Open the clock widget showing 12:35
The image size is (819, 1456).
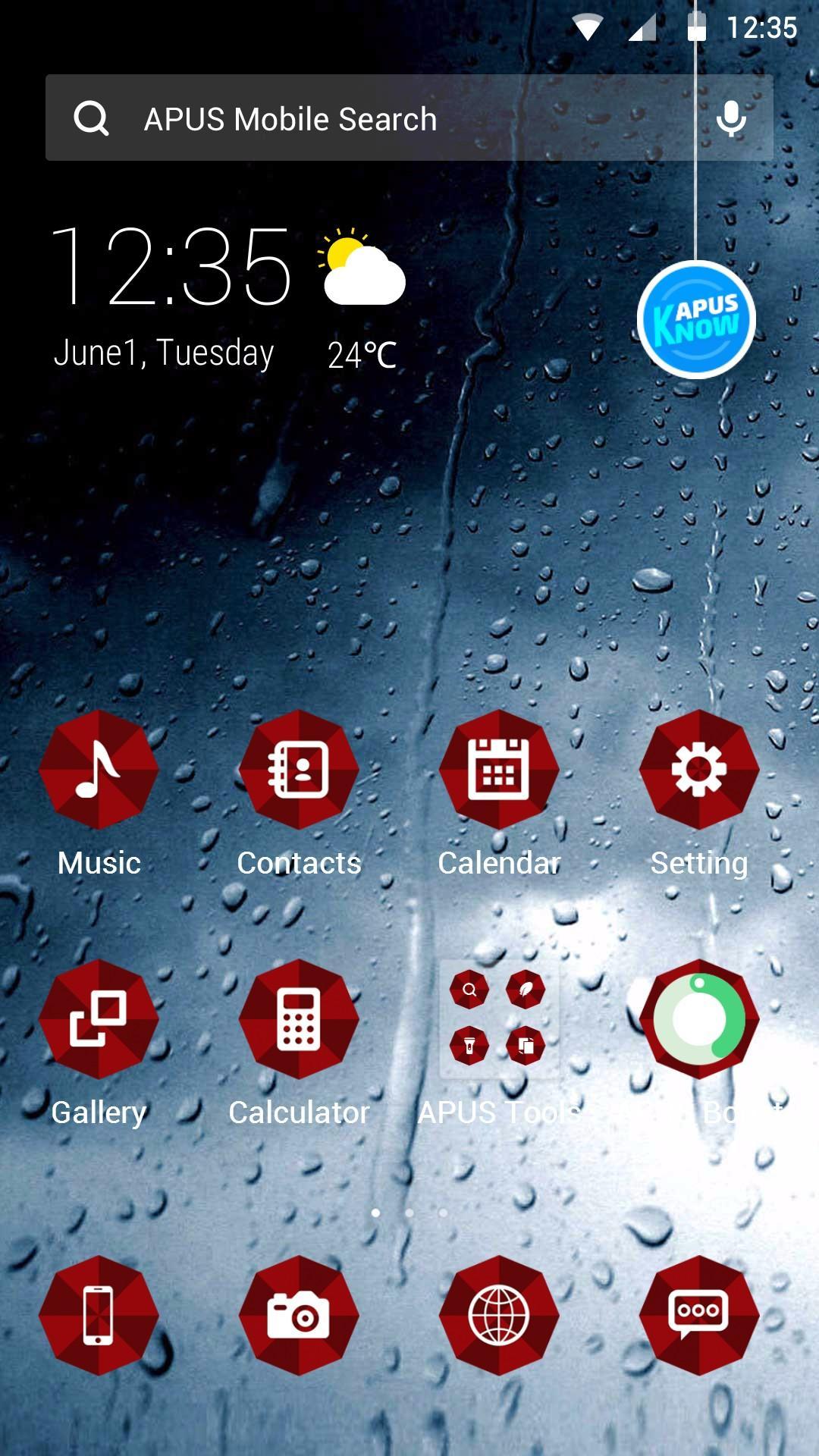point(171,267)
